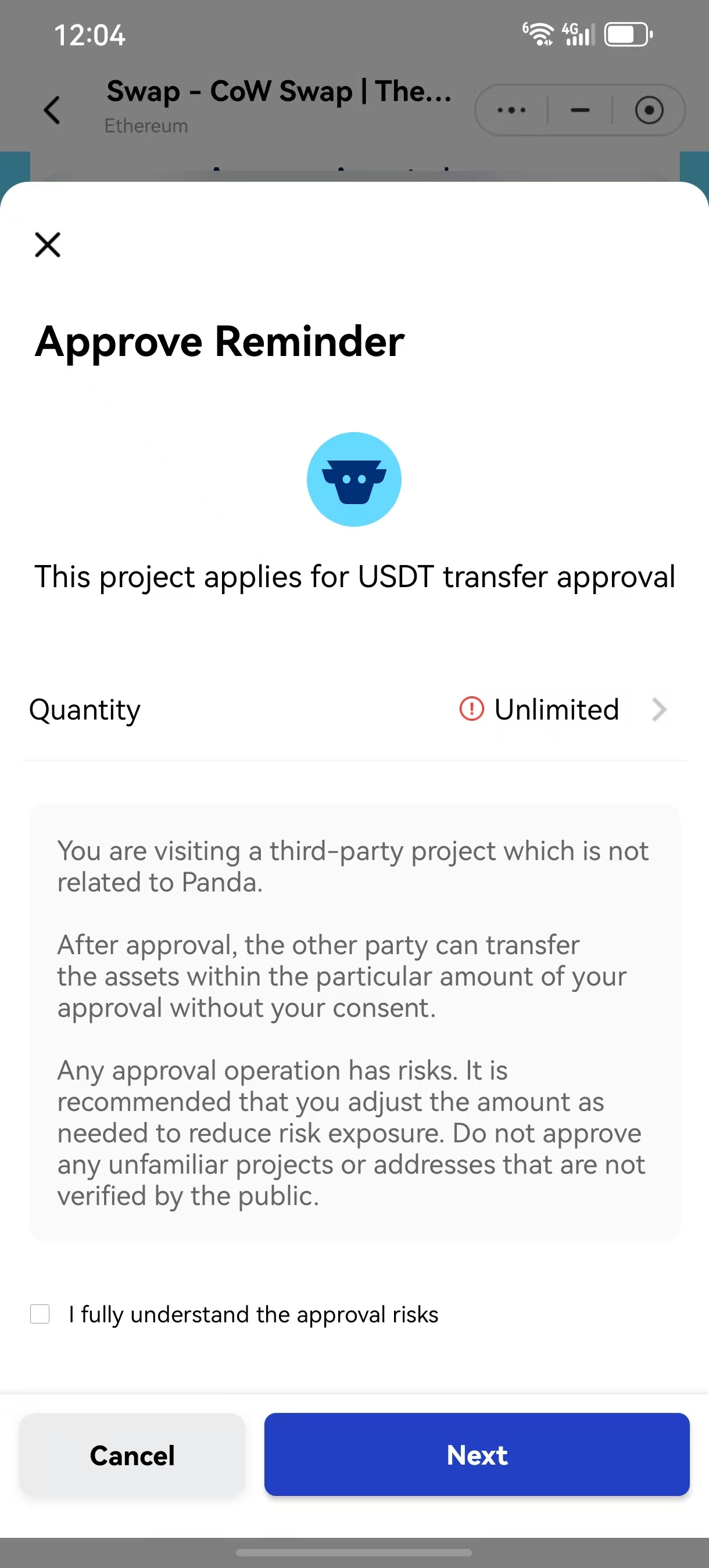Viewport: 709px width, 1568px height.
Task: Close the Approve Reminder dialog
Action: point(48,244)
